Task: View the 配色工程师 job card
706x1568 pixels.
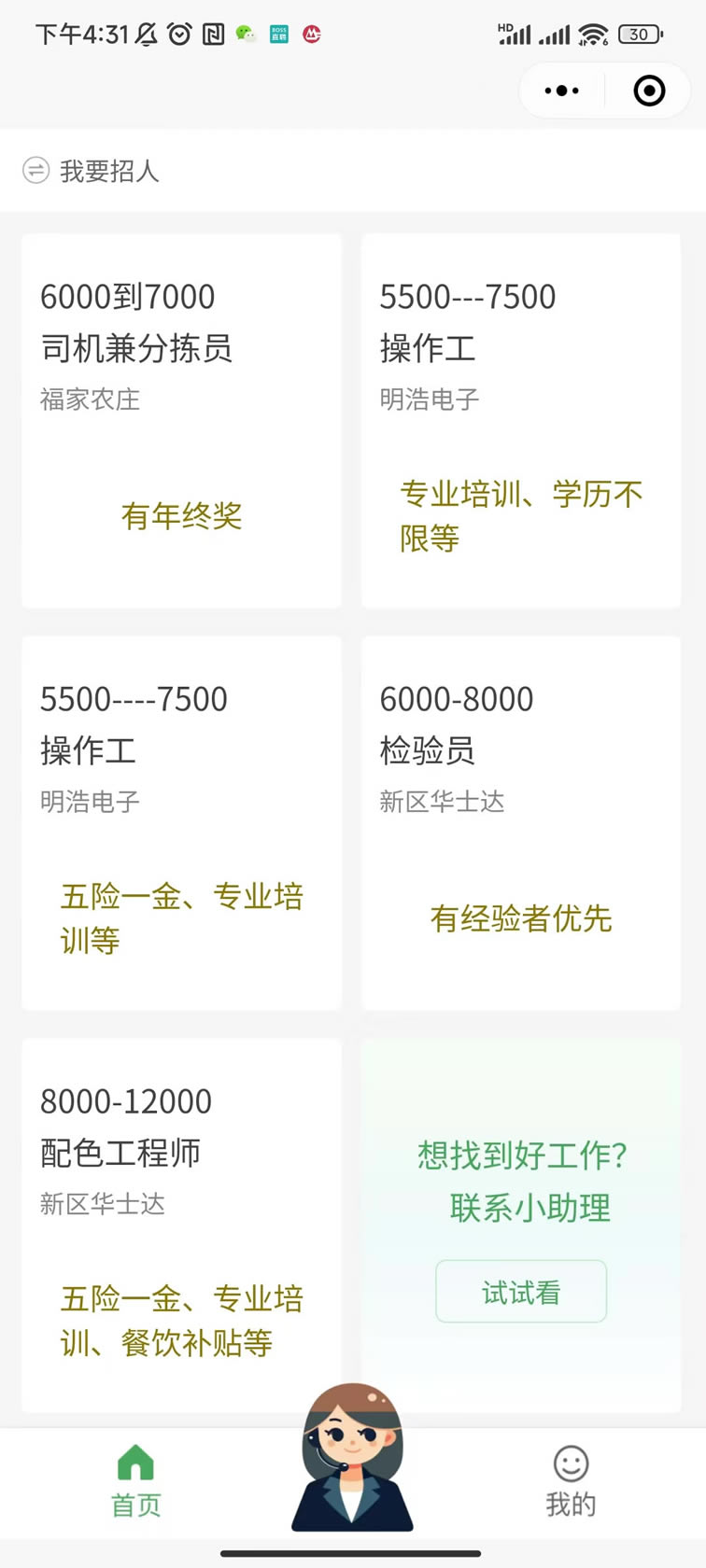Action: pos(181,1225)
